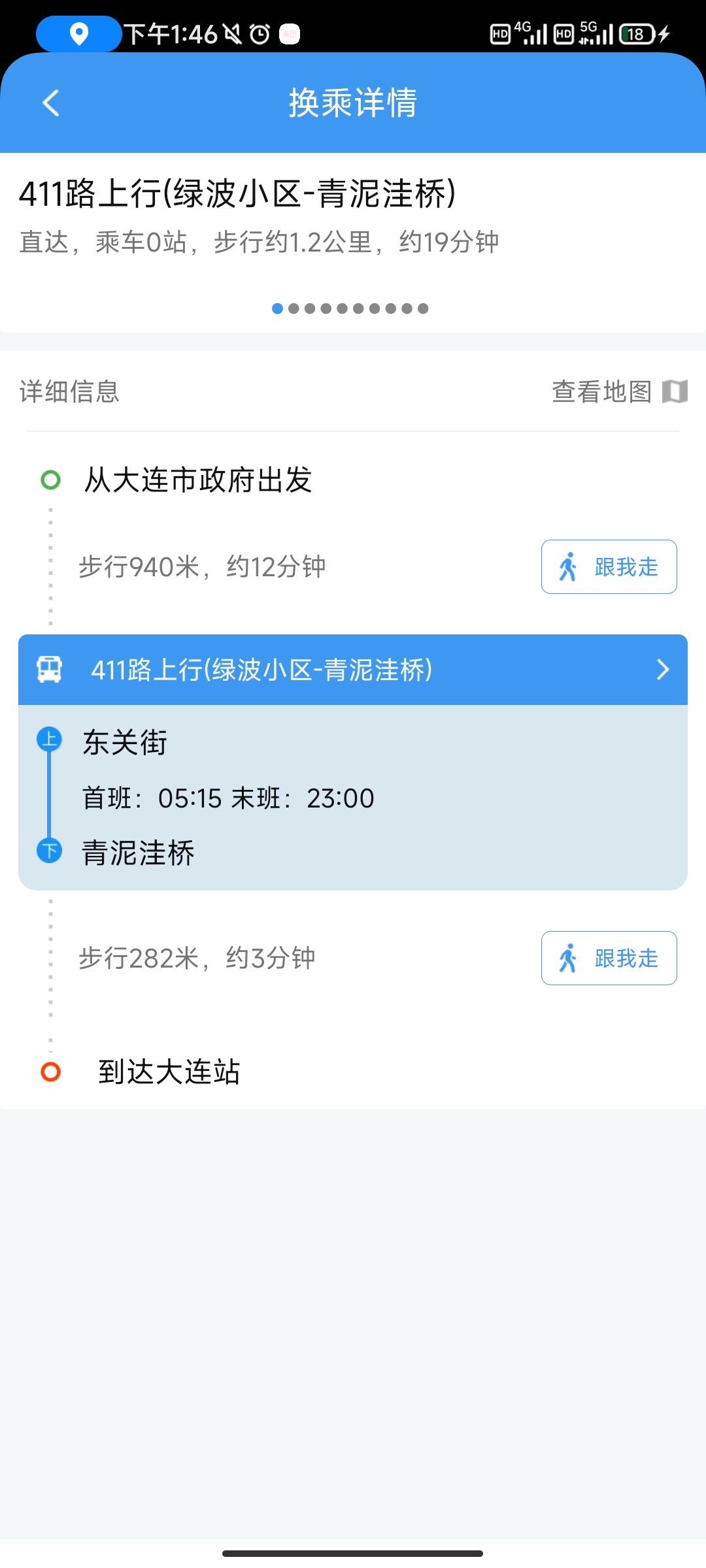Start 跟我走 for the 282米 walk
This screenshot has width=706, height=1568.
click(x=609, y=958)
